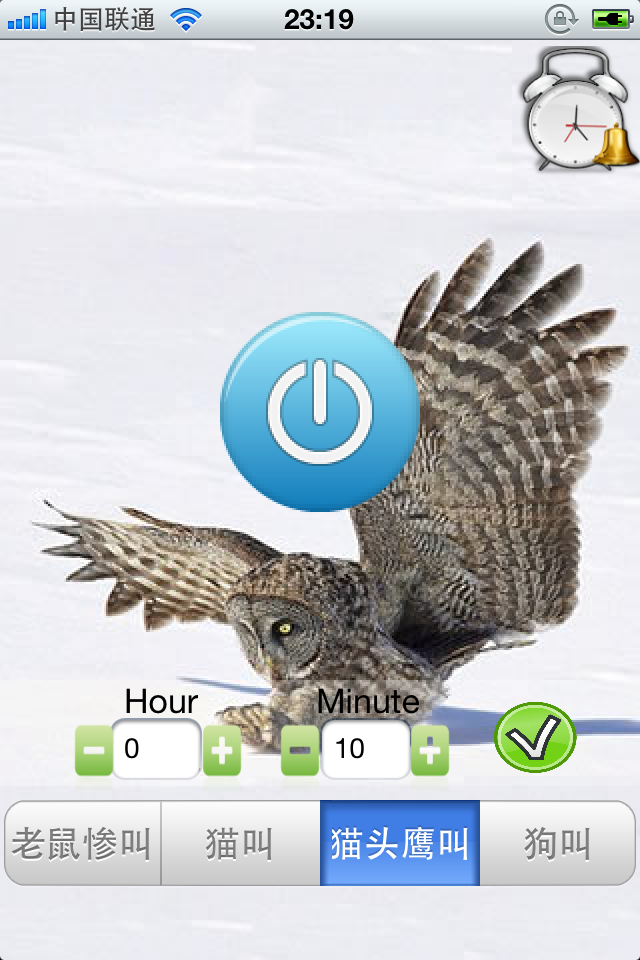The image size is (640, 960).
Task: Edit the Hour input field
Action: click(x=157, y=749)
